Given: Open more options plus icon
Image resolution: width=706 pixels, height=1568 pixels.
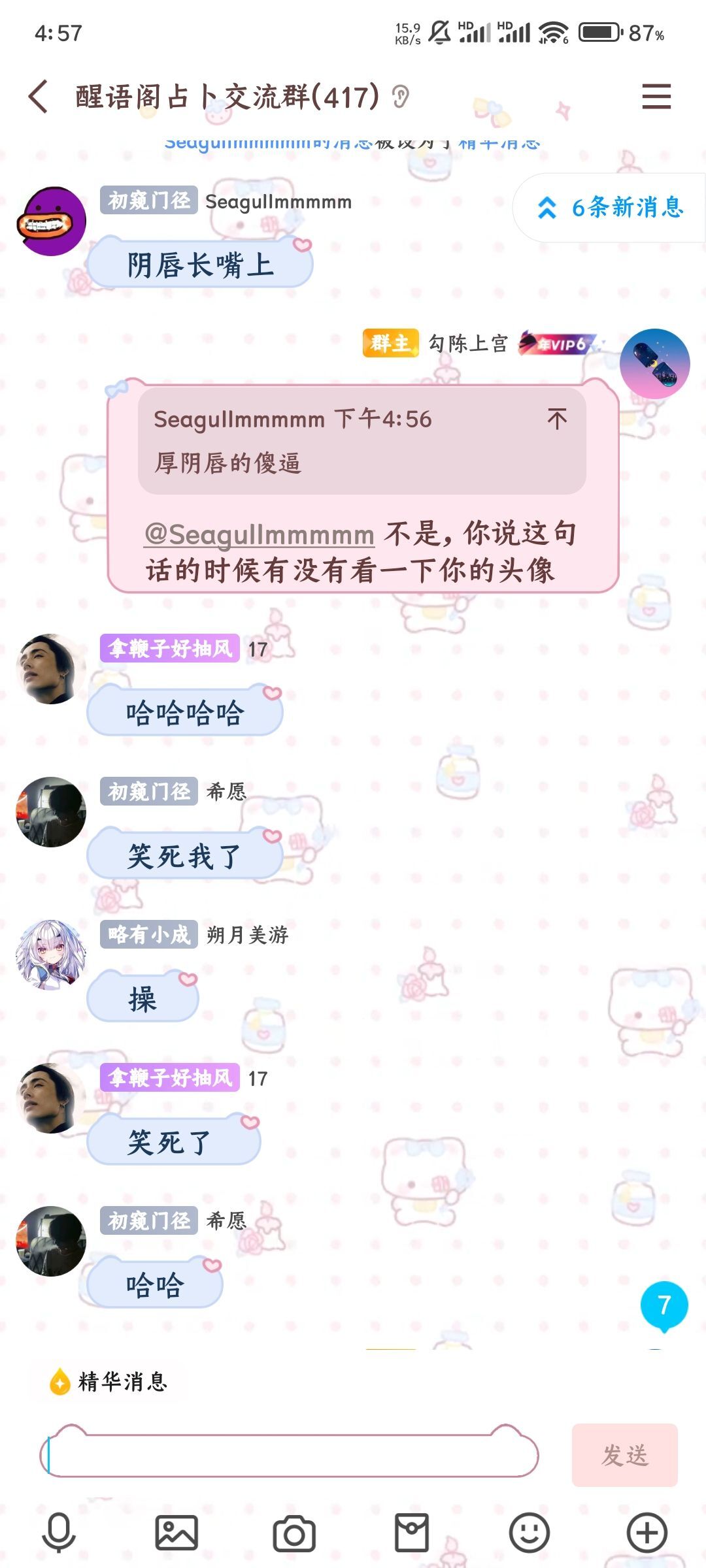Looking at the screenshot, I should (647, 1532).
